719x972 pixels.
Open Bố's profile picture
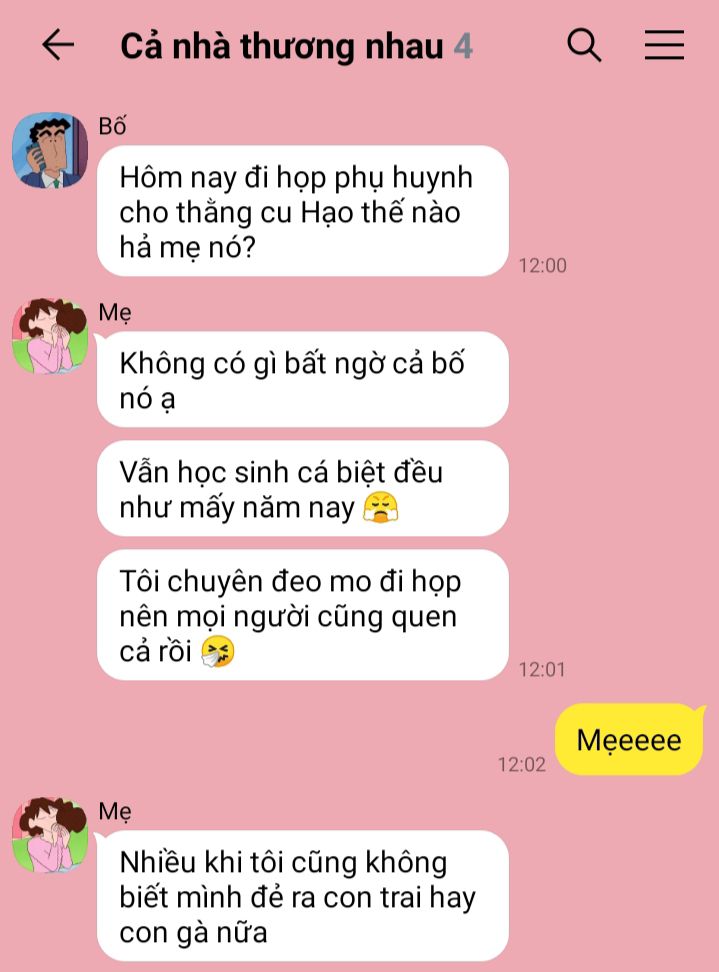pos(50,150)
